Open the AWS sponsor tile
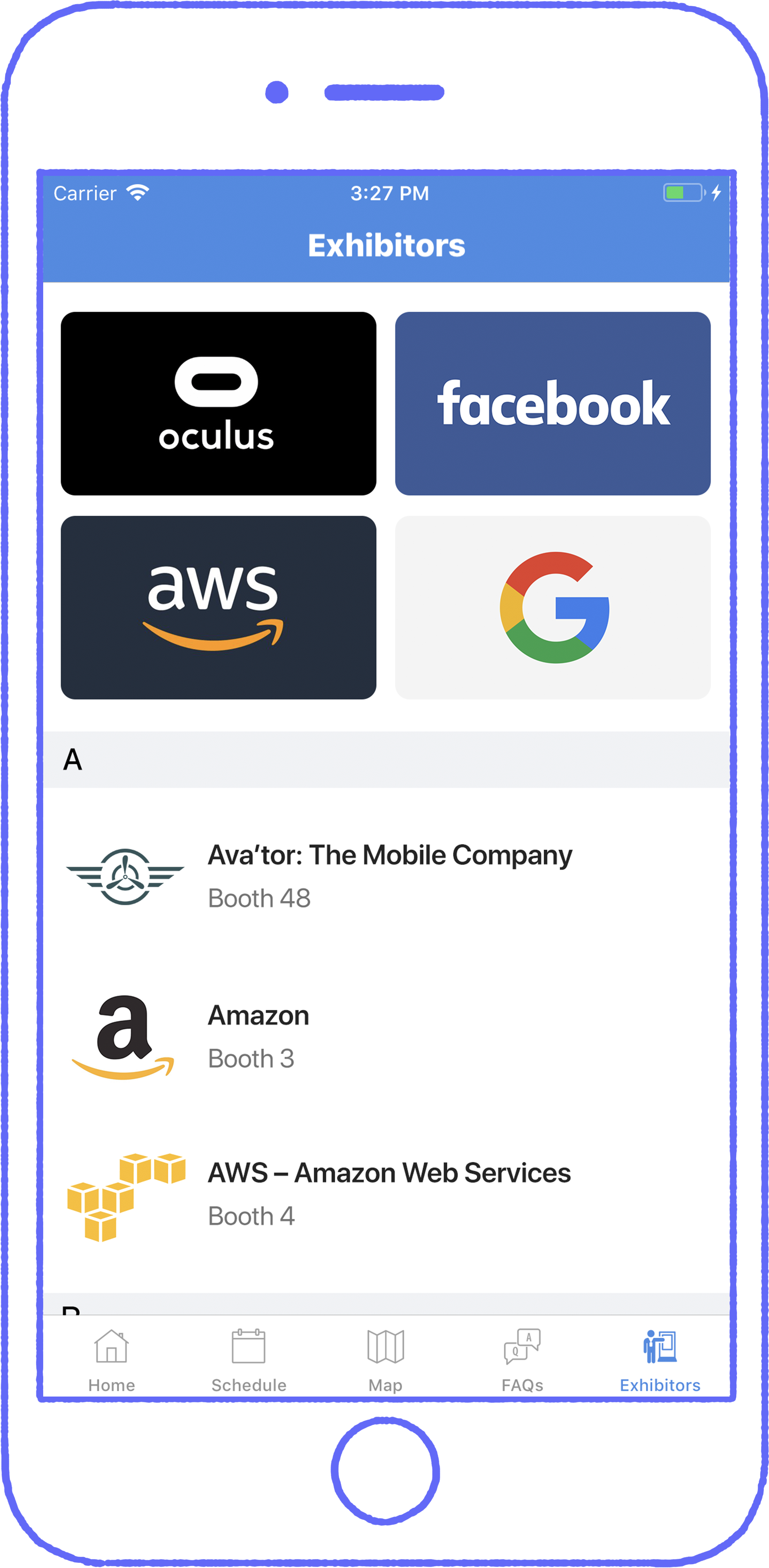 218,607
